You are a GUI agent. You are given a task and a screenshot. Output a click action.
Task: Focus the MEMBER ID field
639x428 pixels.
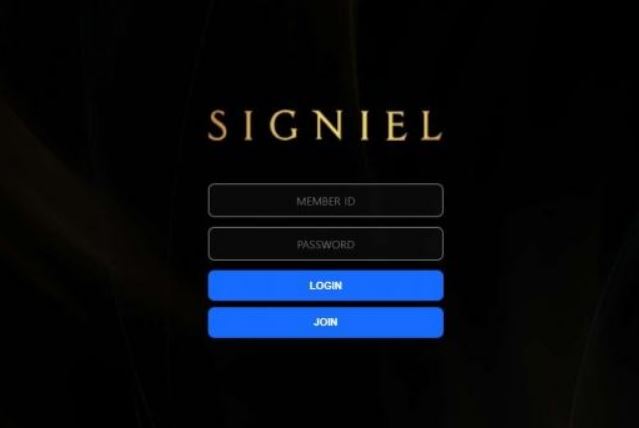click(x=325, y=201)
